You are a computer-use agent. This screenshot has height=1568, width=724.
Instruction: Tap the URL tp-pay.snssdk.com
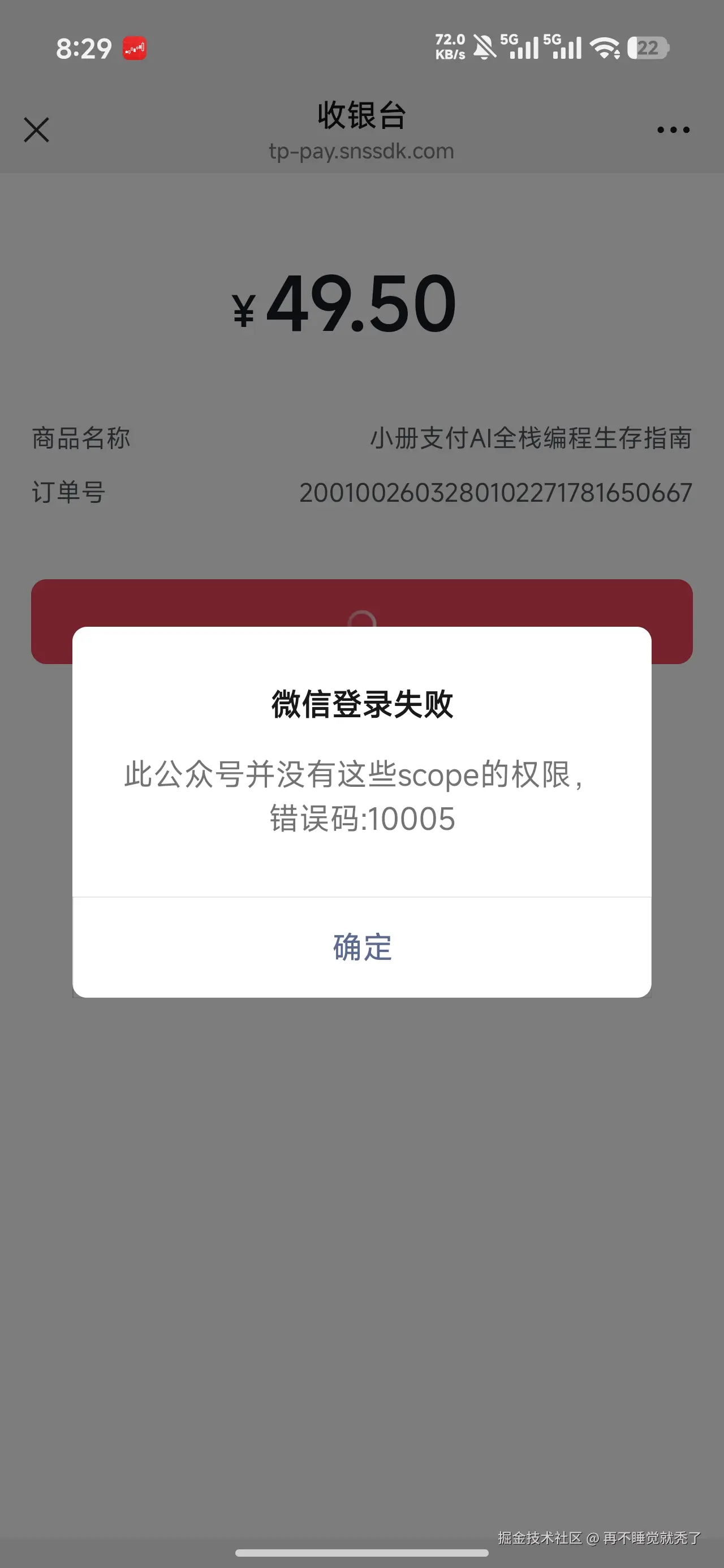tap(361, 151)
